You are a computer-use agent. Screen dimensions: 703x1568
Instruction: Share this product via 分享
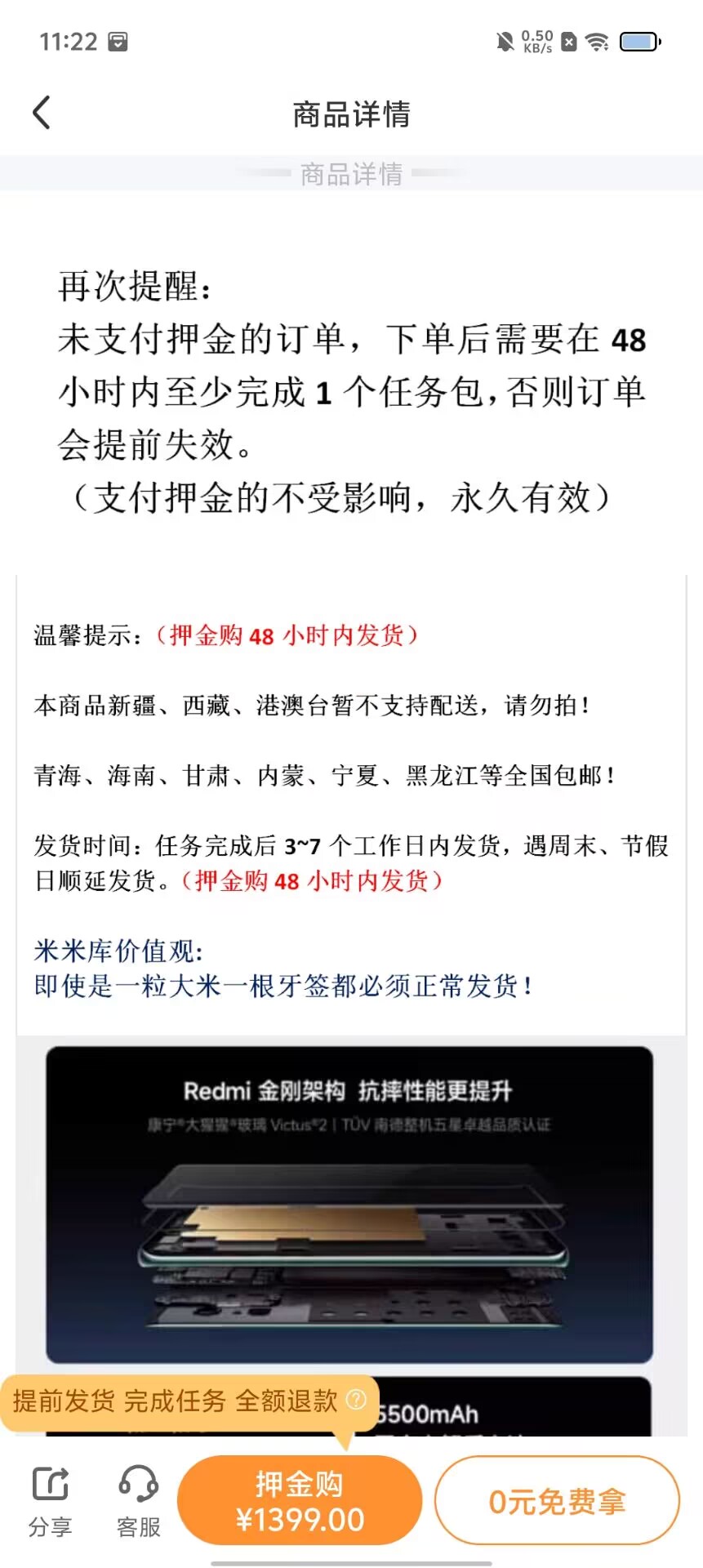pos(51,1501)
